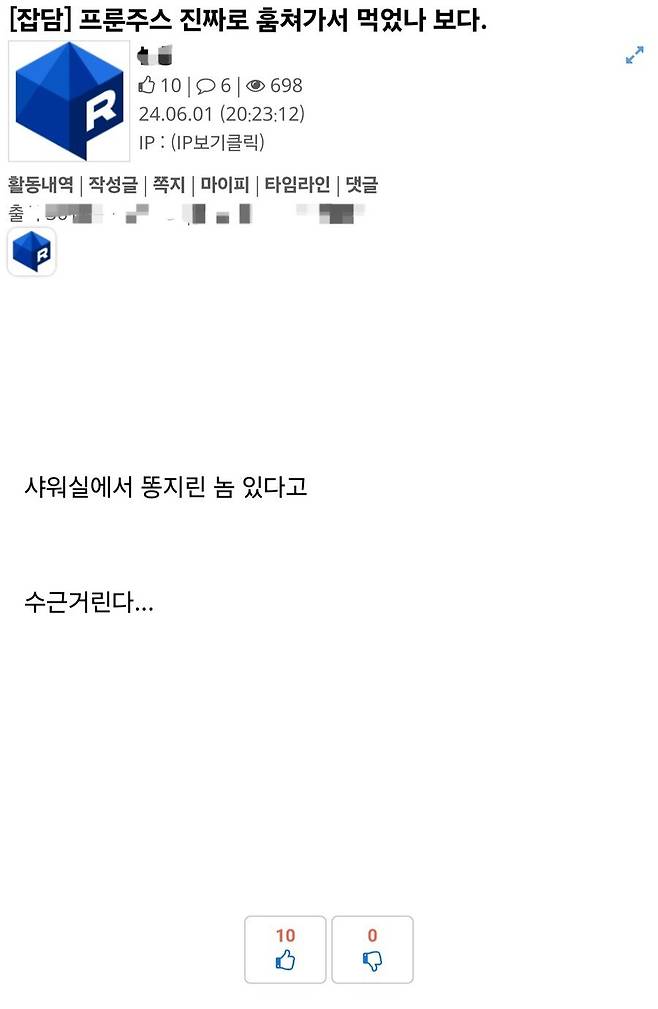Click IP보기클릭 to reveal the IP
Image resolution: width=658 pixels, height=1009 pixels.
216,142
